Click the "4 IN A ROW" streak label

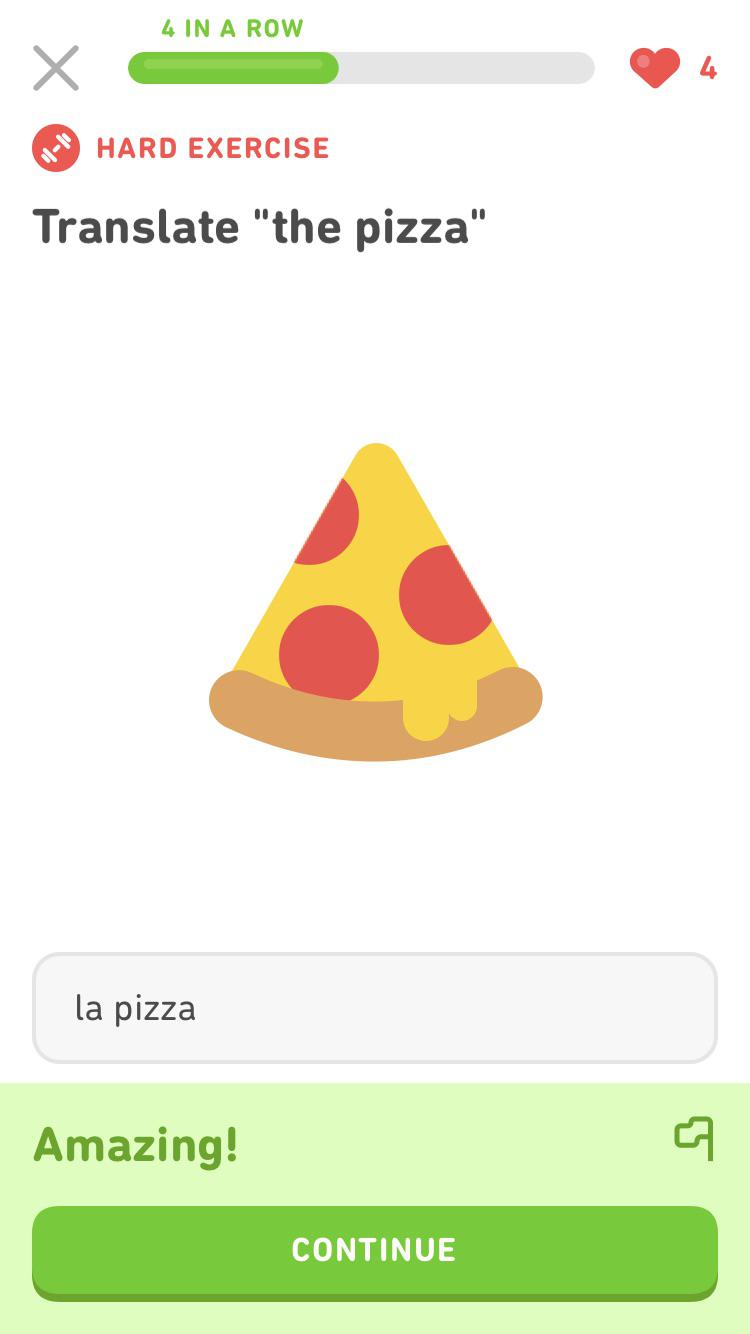pos(231,28)
